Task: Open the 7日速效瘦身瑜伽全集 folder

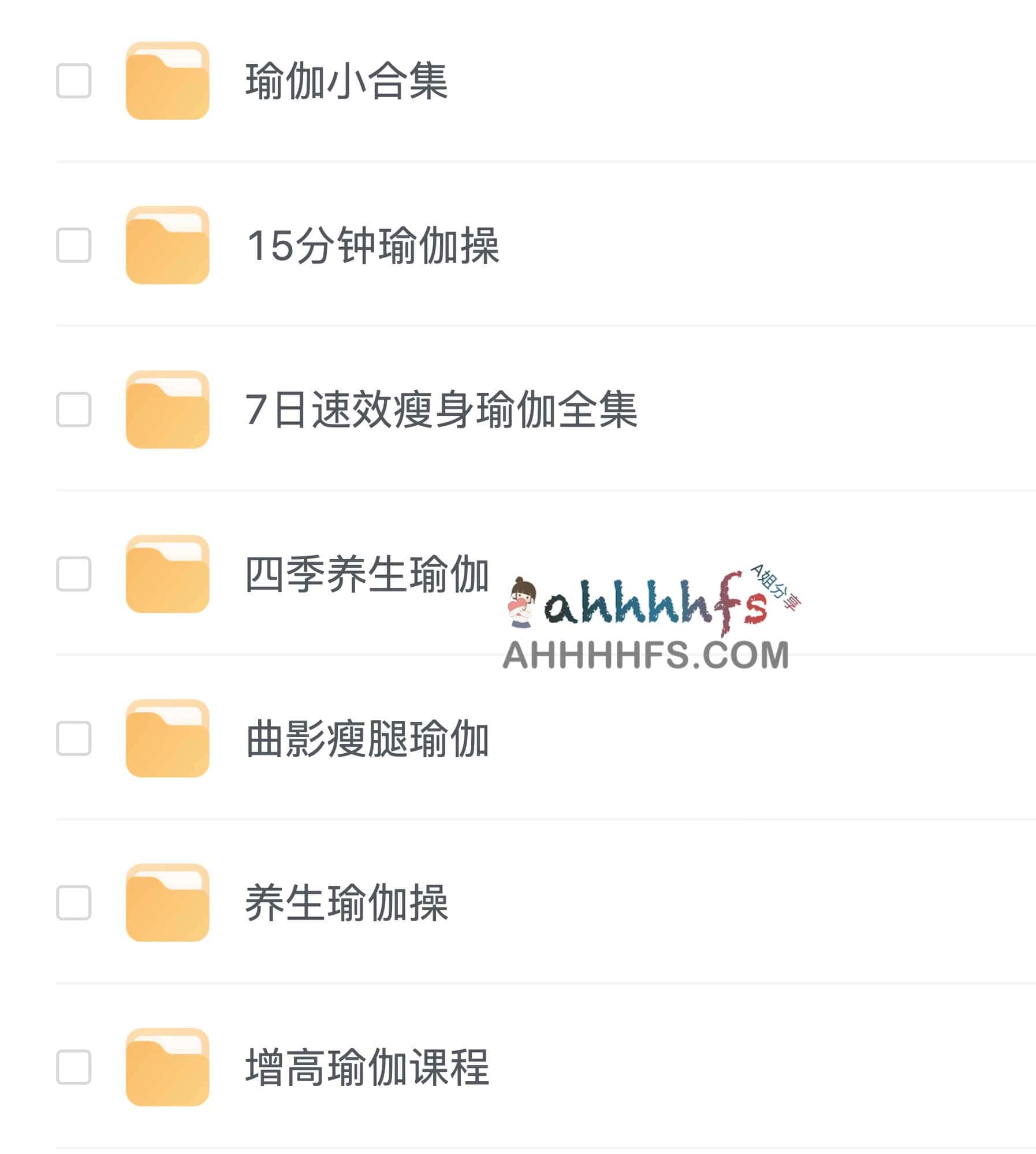Action: coord(441,410)
